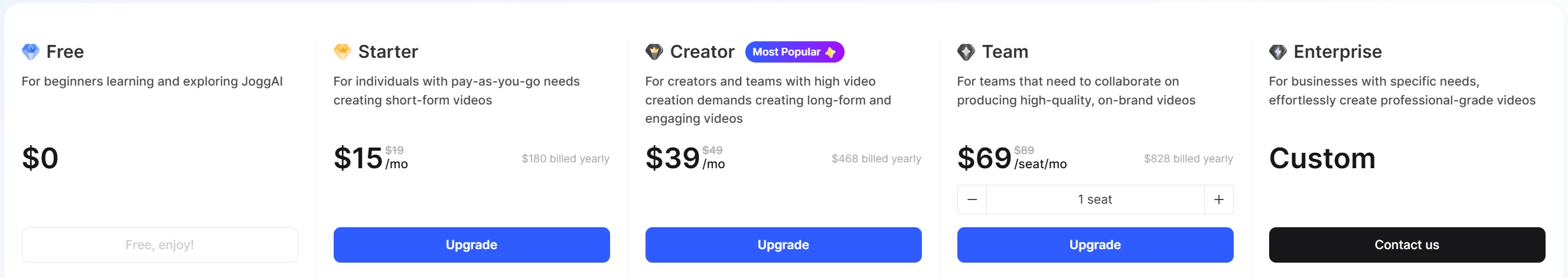Increase Team seats with the plus button
1568x278 pixels.
click(x=1218, y=199)
